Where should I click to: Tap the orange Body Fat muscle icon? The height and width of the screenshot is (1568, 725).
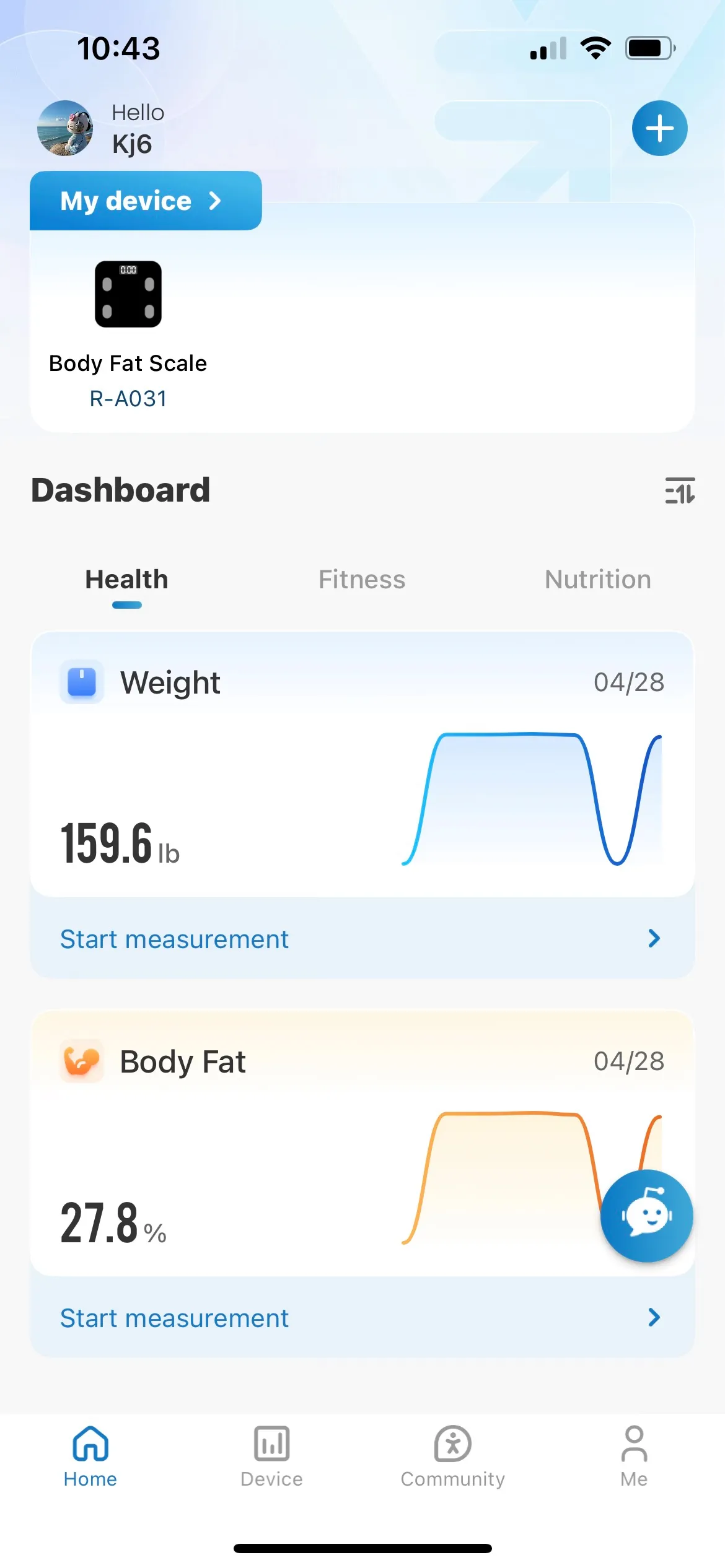[81, 1061]
